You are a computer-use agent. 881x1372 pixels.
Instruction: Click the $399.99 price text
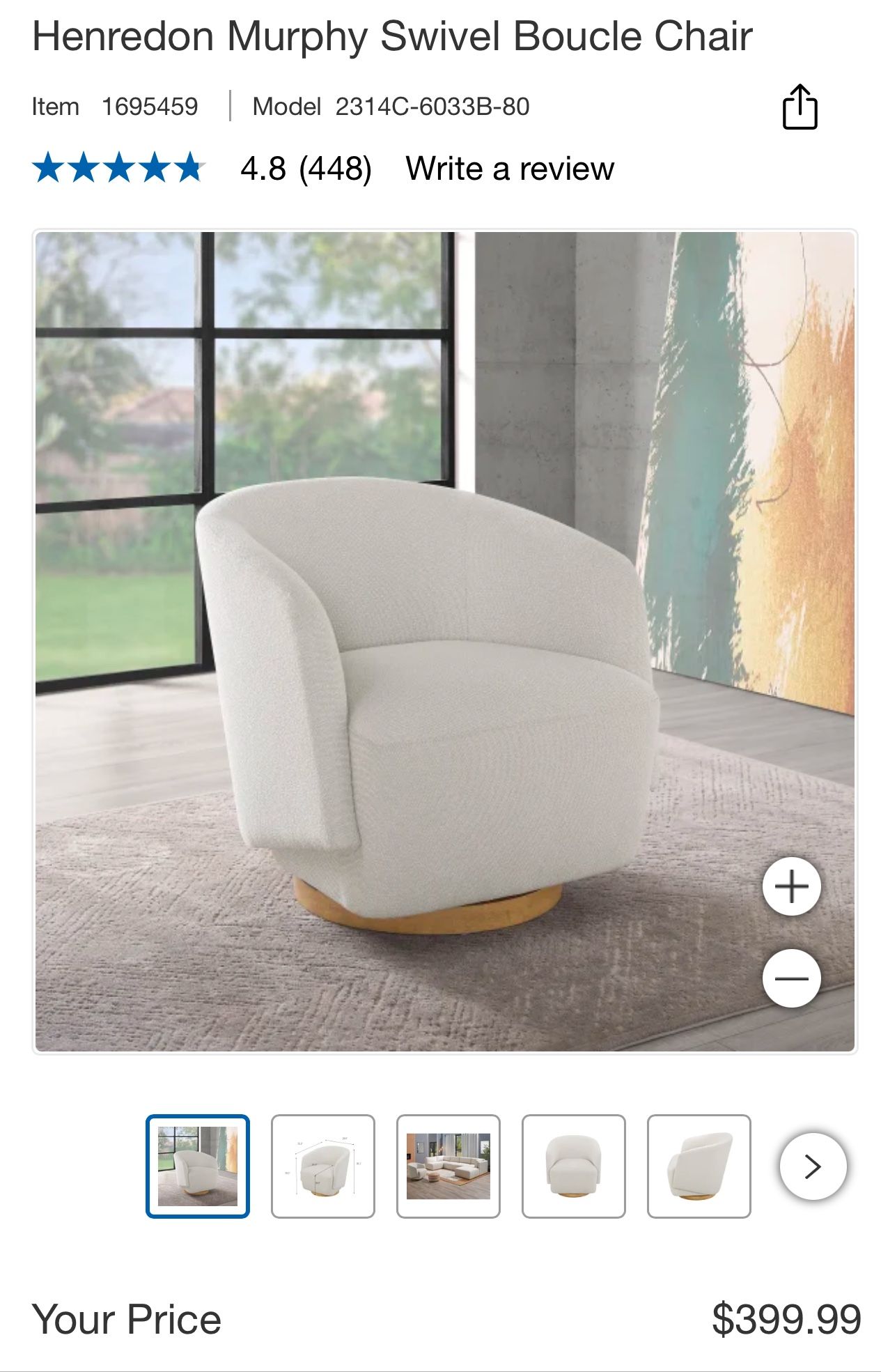pyautogui.click(x=783, y=1318)
